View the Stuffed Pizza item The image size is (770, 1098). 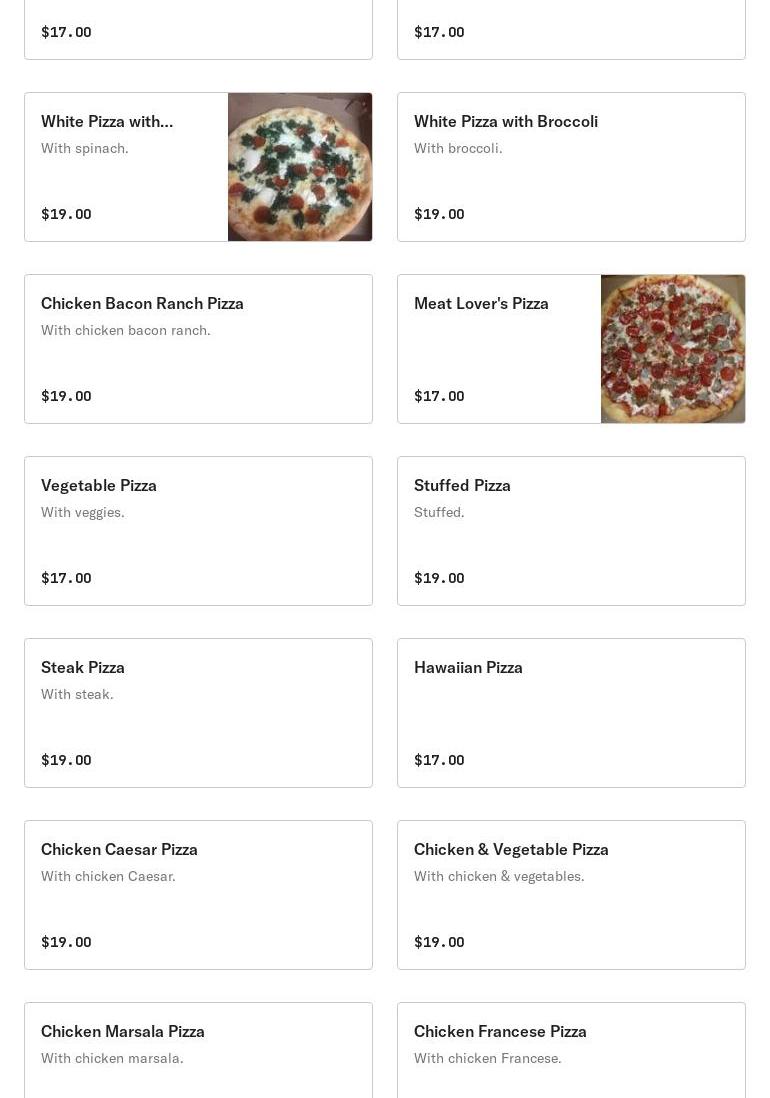coord(571,531)
